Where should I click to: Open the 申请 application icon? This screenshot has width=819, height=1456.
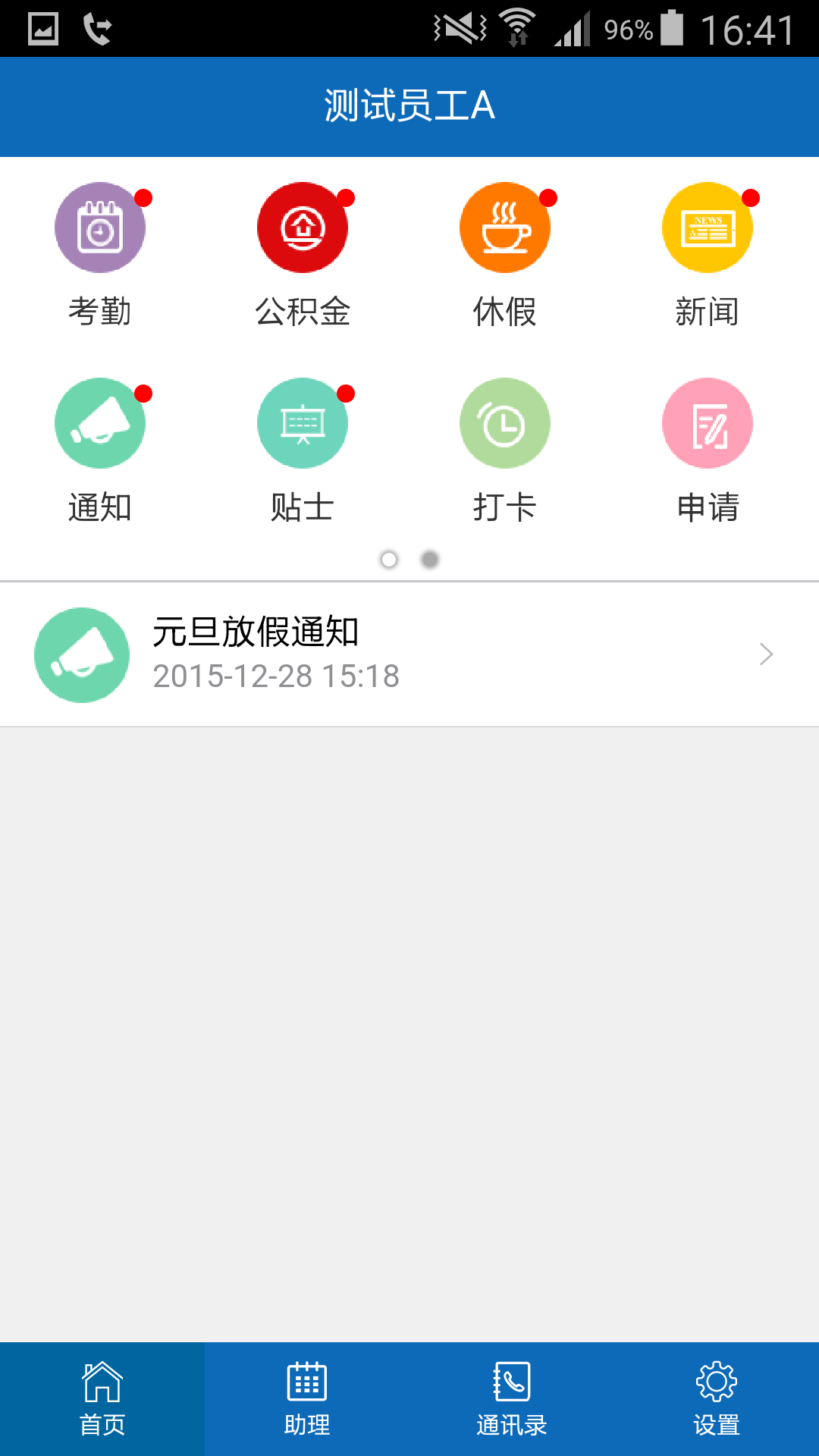(x=708, y=423)
